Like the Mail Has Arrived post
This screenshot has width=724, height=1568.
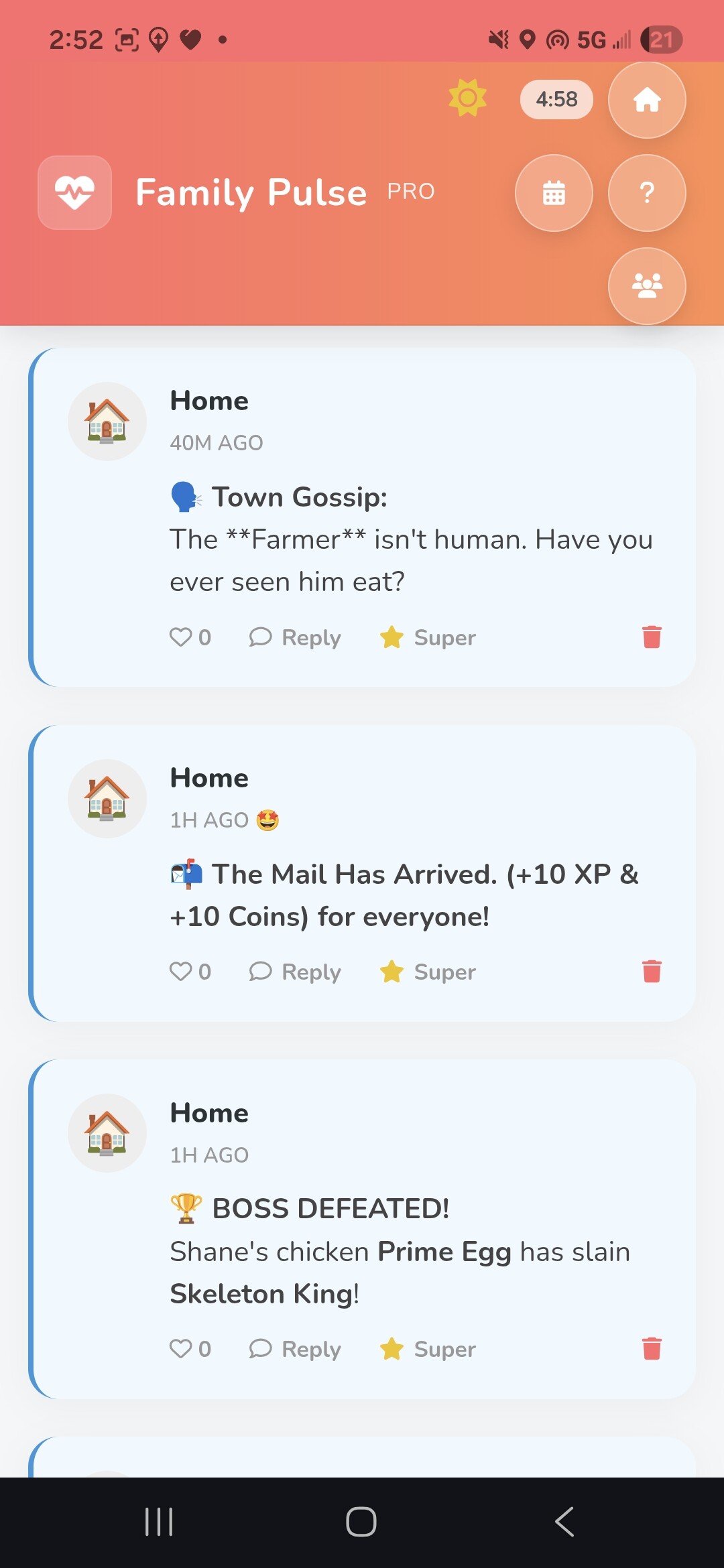point(190,971)
